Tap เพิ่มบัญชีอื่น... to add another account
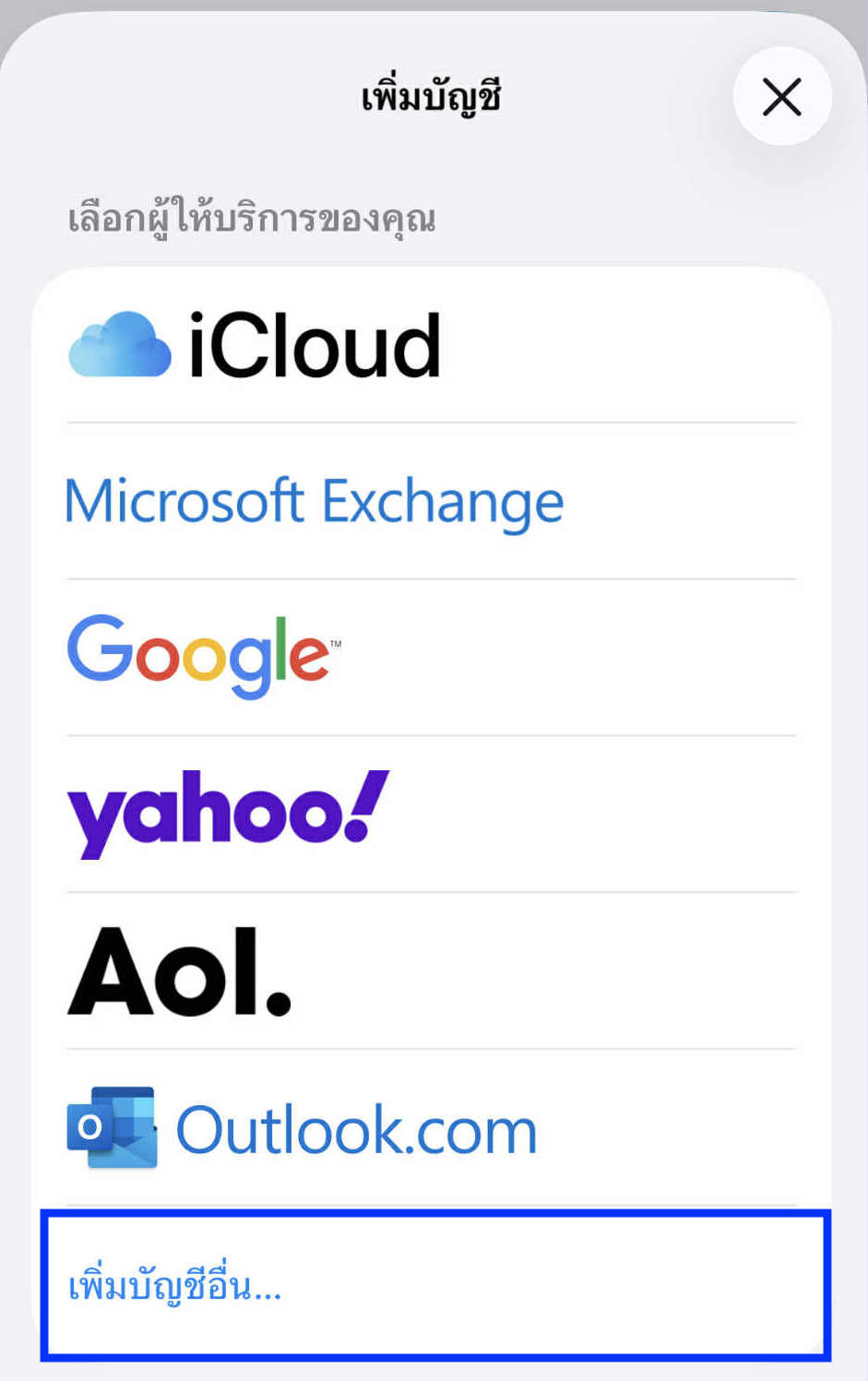 [434, 1284]
